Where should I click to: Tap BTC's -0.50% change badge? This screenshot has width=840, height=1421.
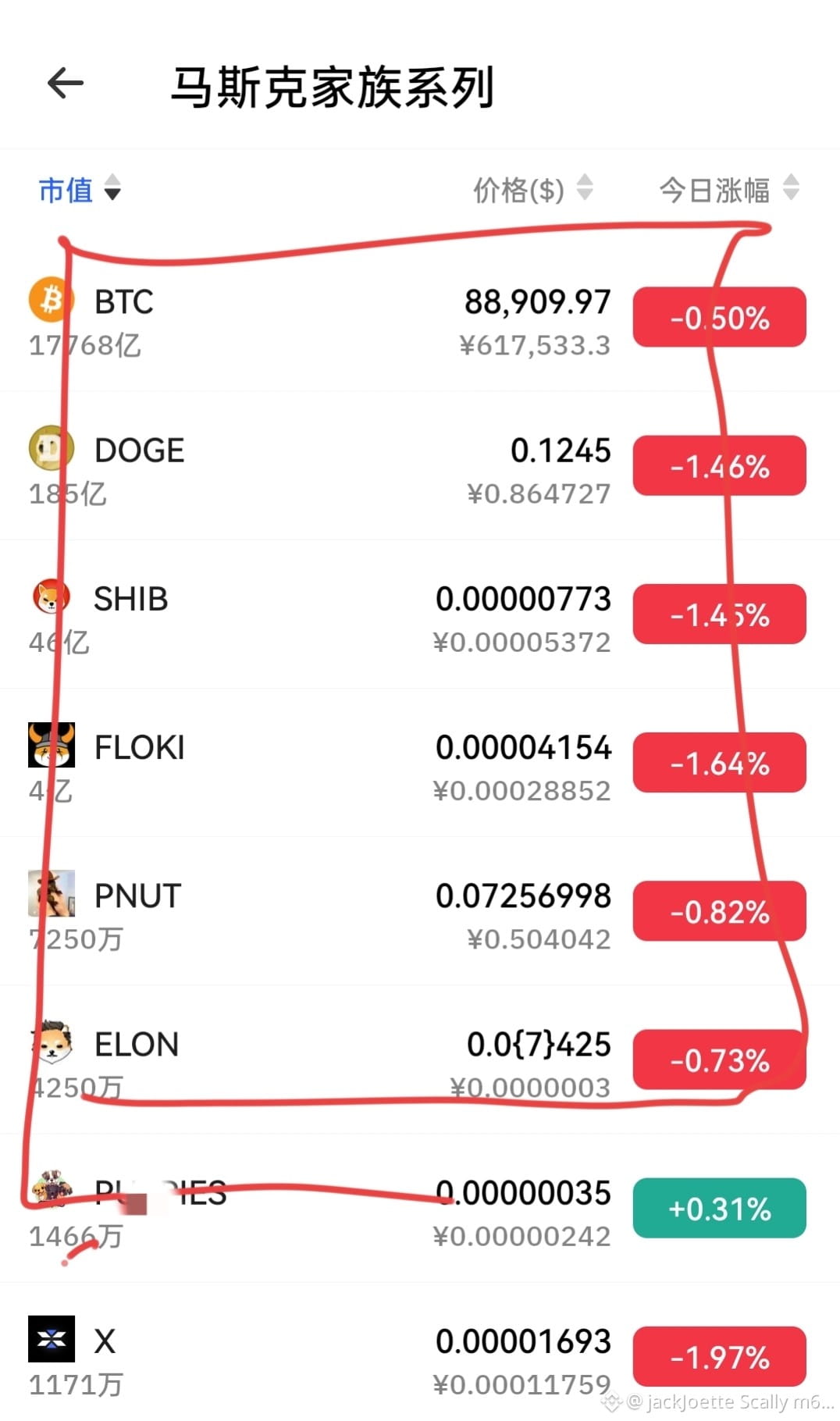click(719, 318)
